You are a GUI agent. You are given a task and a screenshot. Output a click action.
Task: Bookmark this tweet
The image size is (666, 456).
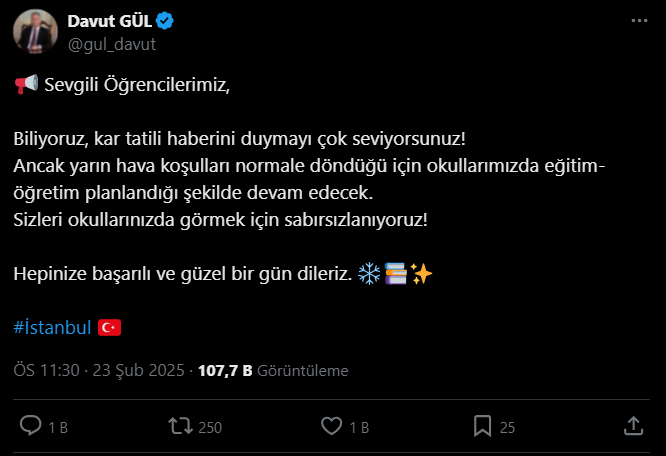coord(482,426)
